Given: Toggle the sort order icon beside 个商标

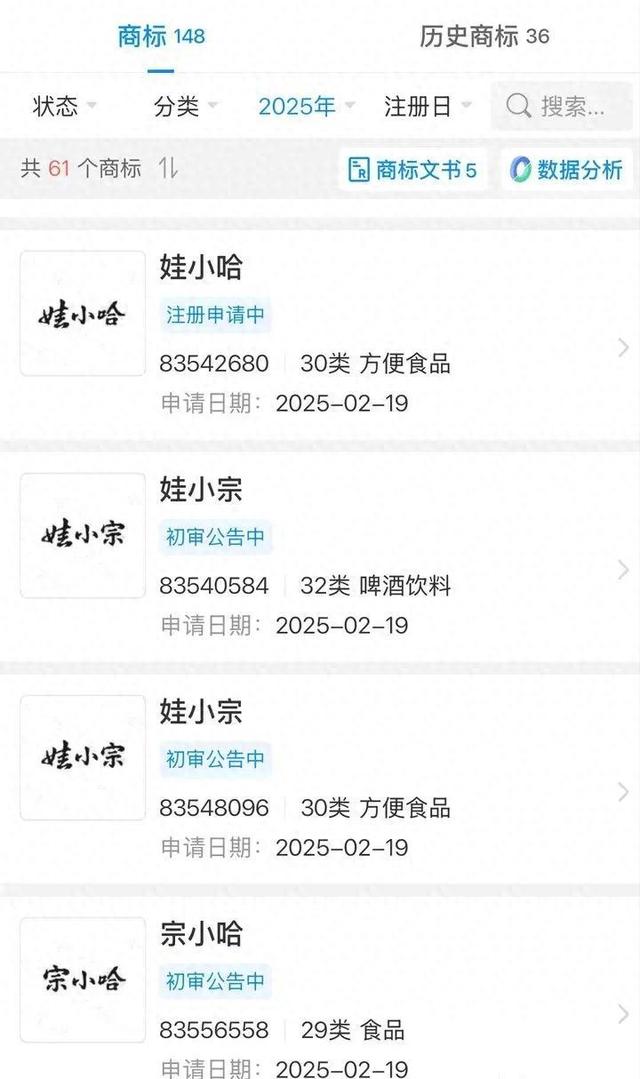Looking at the screenshot, I should [168, 169].
